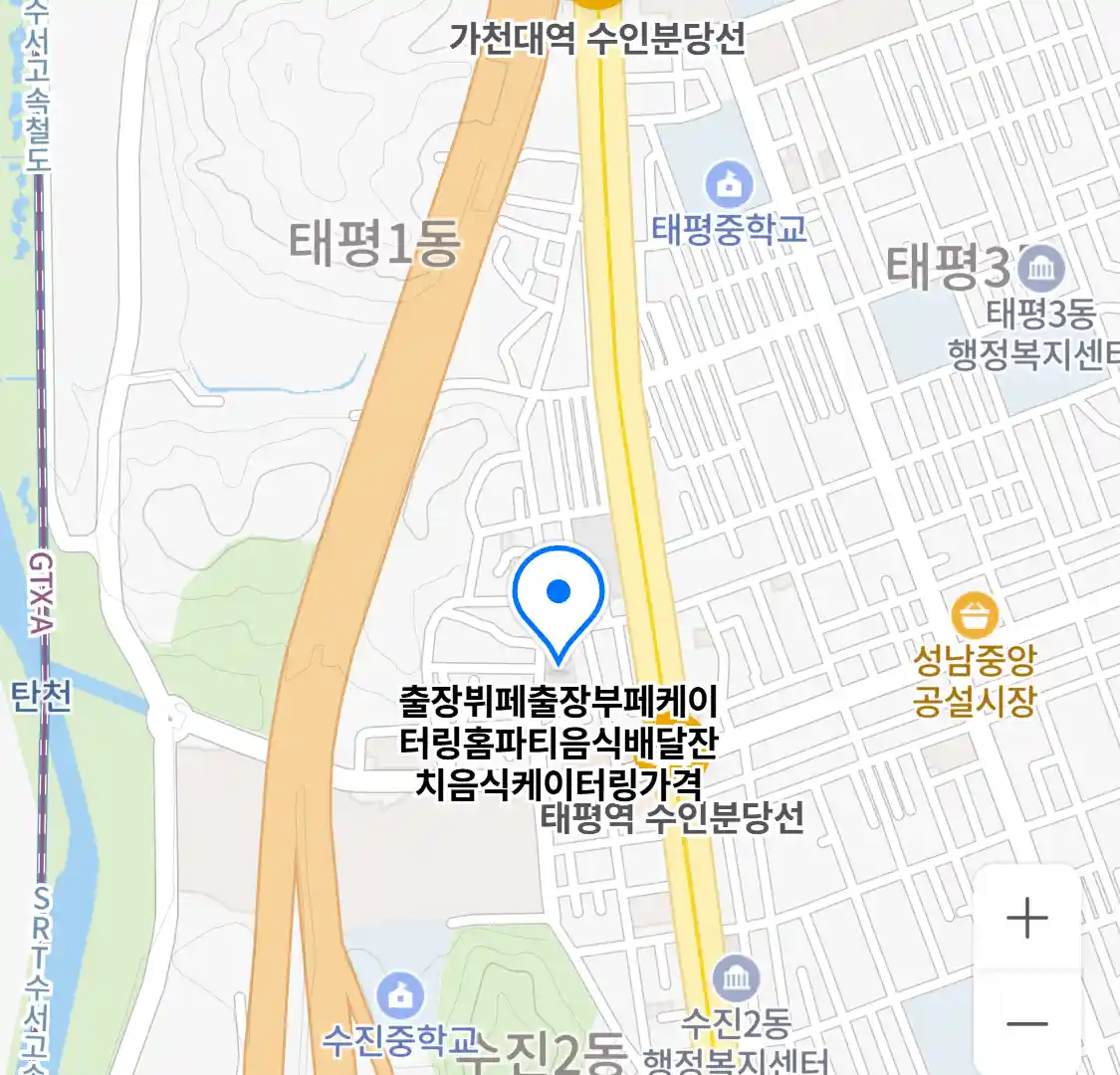
Task: Zoom out with the minus button
Action: tap(1026, 1024)
